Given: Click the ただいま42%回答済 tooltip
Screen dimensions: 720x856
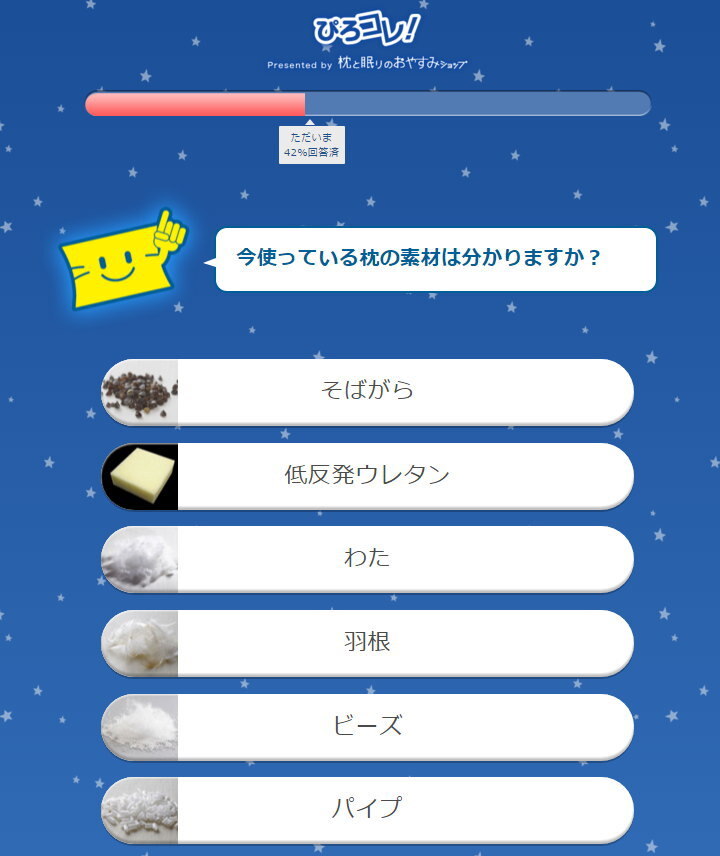Looking at the screenshot, I should (311, 143).
